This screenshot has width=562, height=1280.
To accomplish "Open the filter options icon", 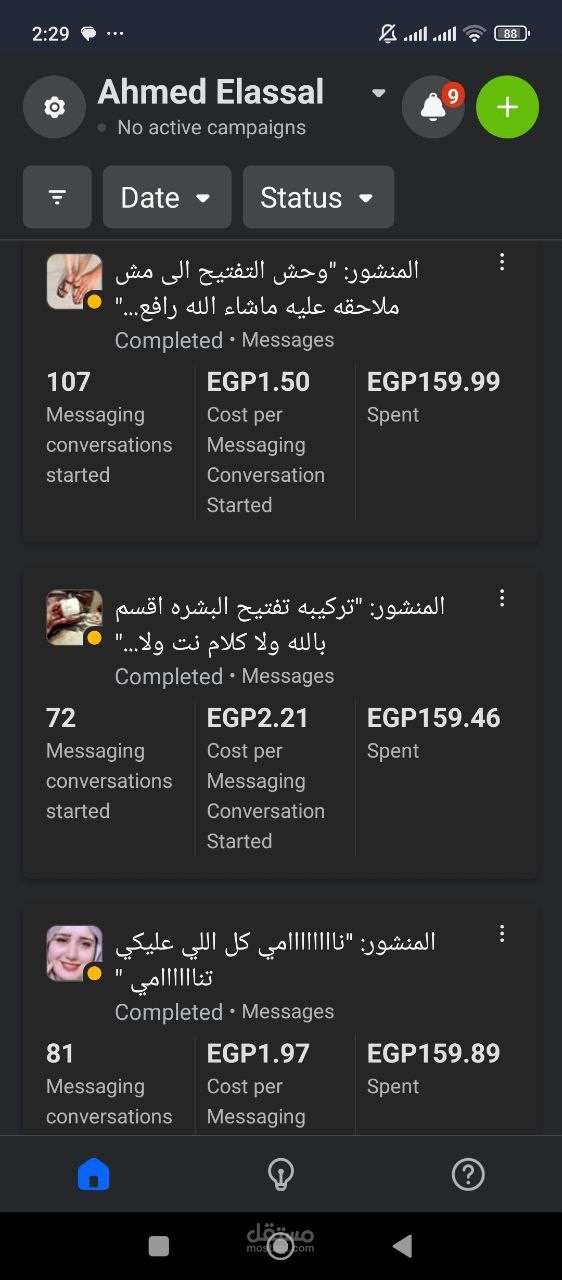I will [x=57, y=197].
